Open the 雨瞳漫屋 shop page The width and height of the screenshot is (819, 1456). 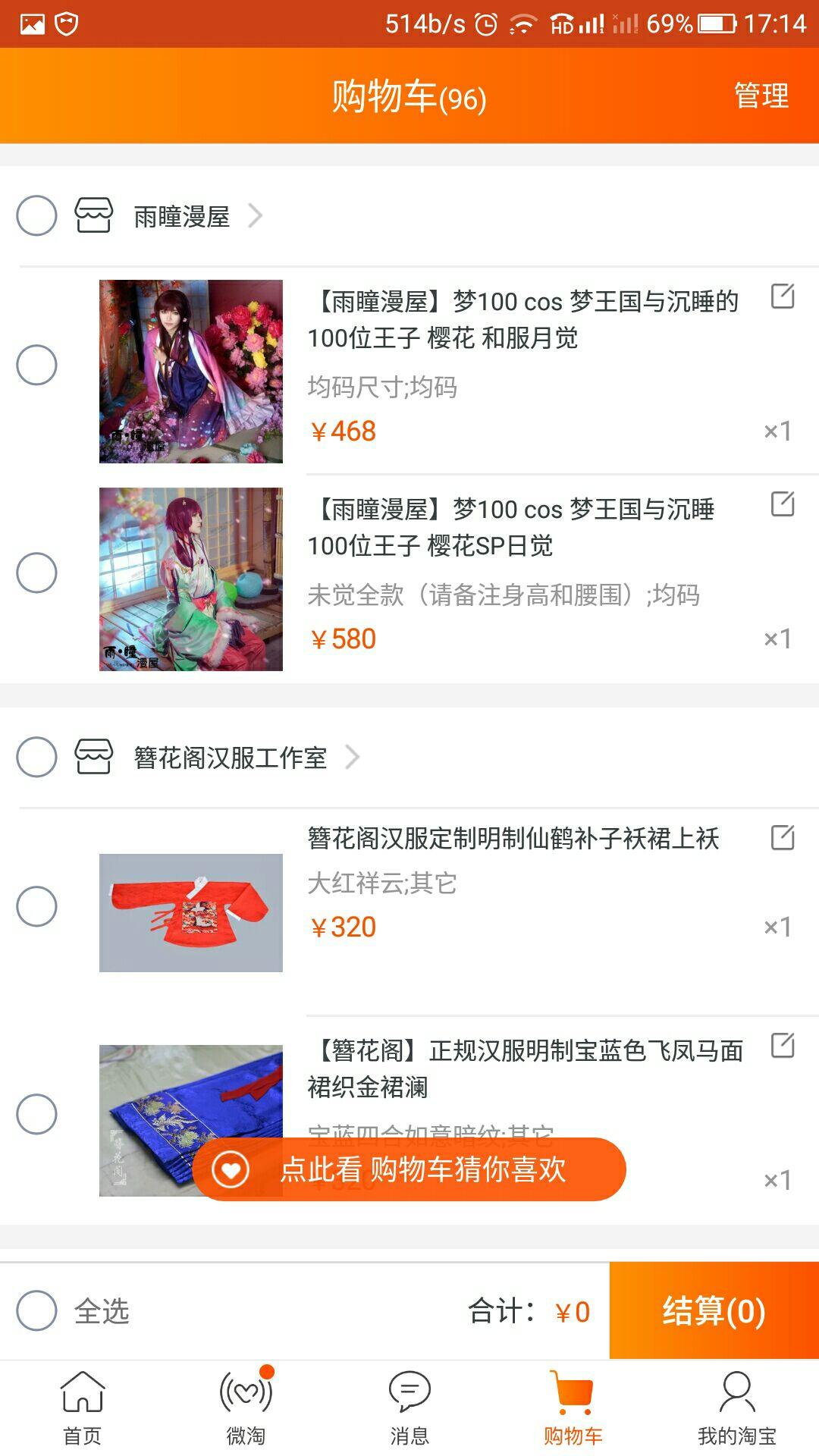[x=182, y=217]
